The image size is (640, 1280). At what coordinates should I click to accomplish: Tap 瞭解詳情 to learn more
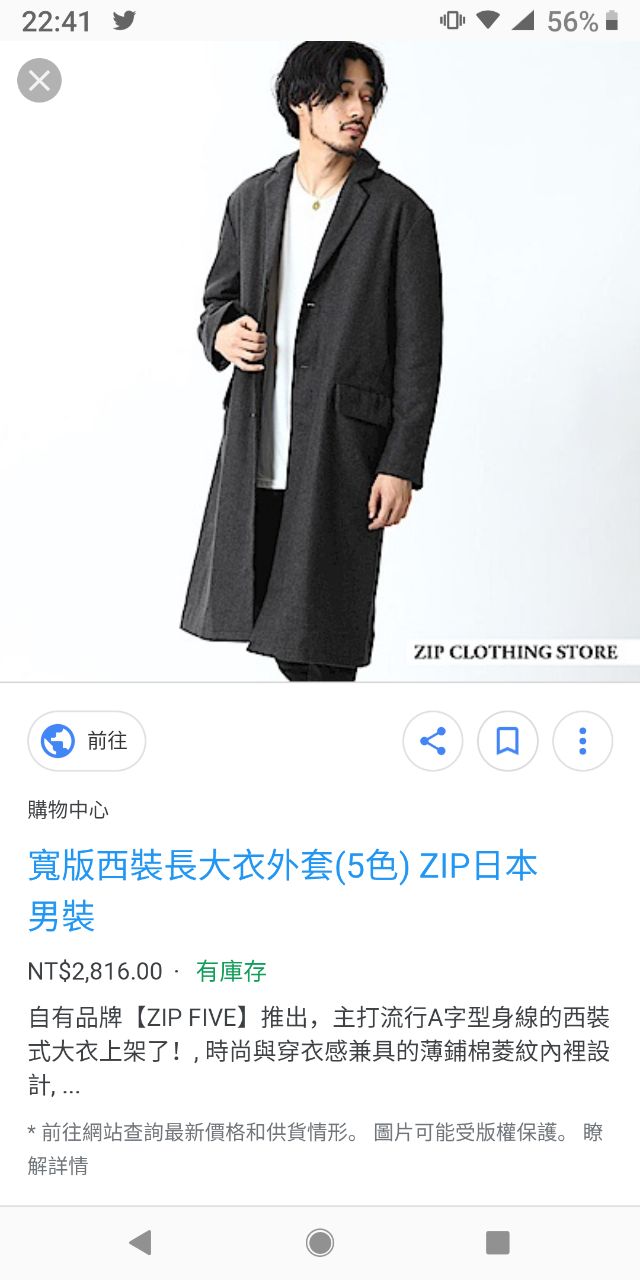tap(58, 1165)
